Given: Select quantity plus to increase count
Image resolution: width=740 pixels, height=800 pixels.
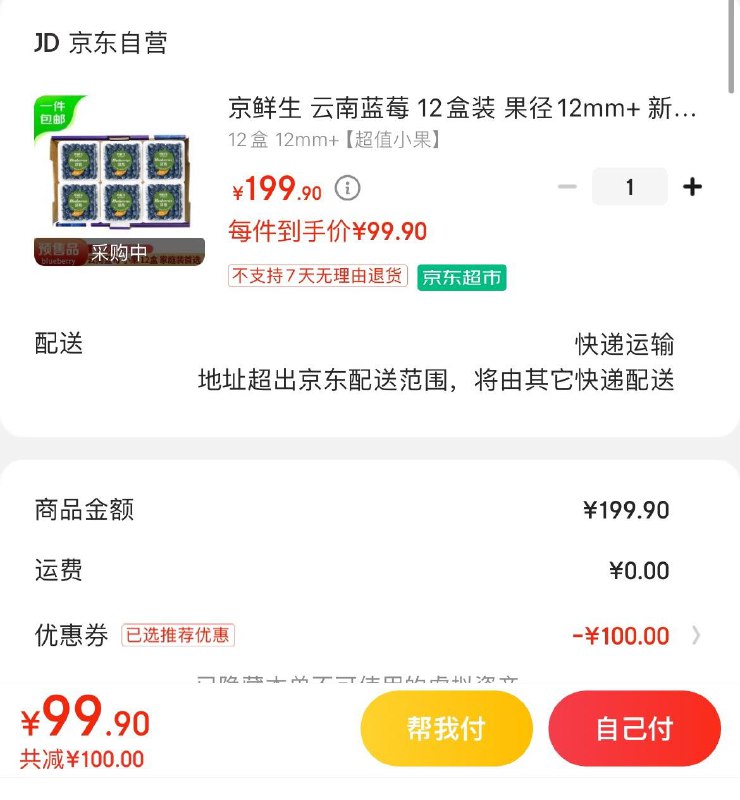Looking at the screenshot, I should 693,187.
